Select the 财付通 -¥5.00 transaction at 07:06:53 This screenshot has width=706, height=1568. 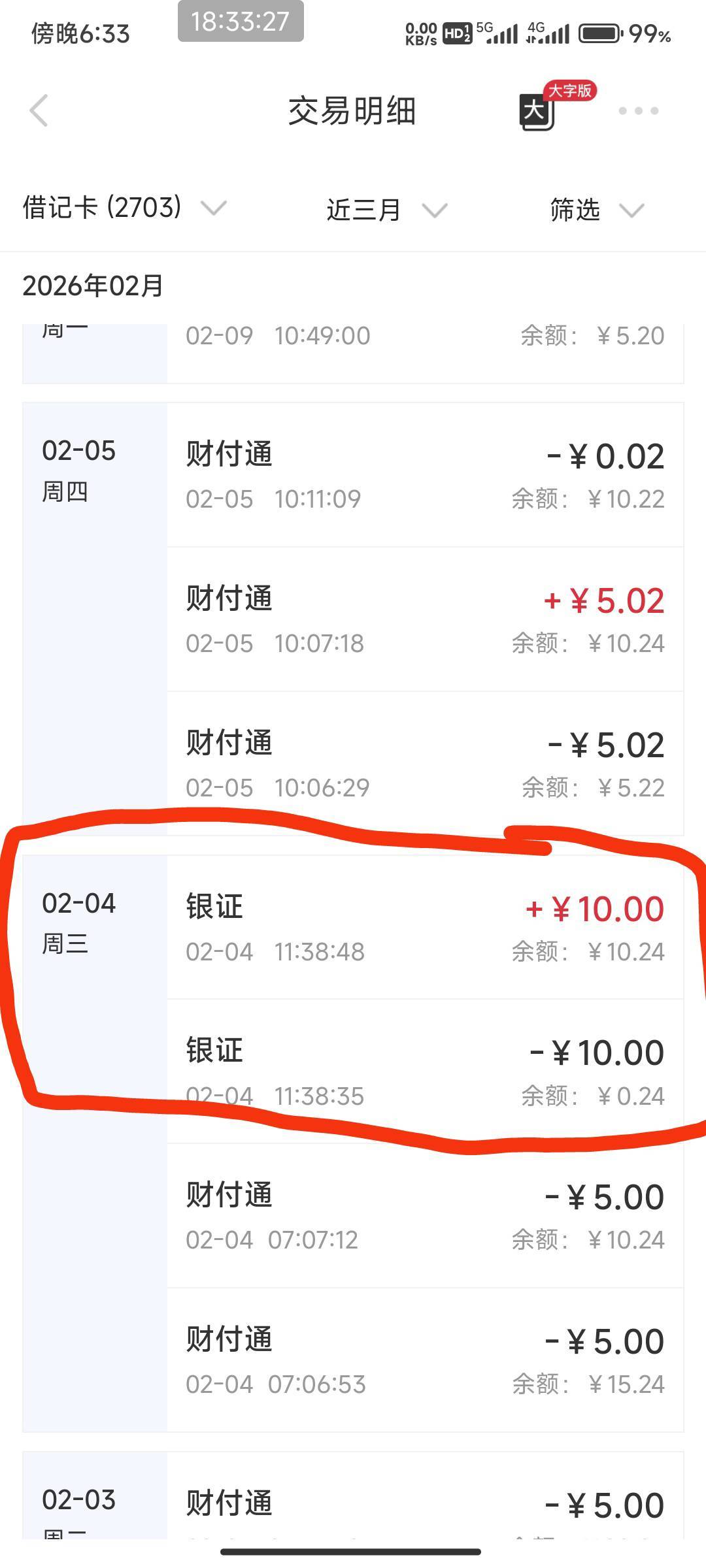[425, 1360]
